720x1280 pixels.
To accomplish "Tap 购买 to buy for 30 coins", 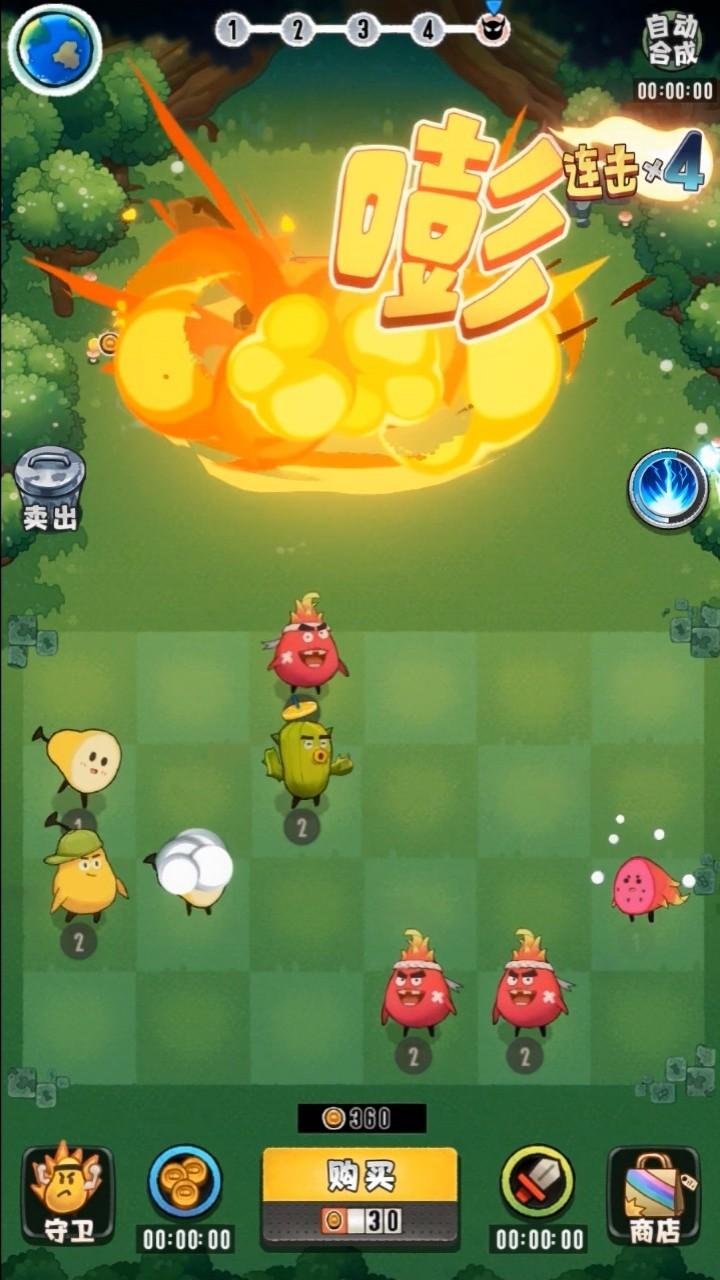I will pyautogui.click(x=360, y=1195).
